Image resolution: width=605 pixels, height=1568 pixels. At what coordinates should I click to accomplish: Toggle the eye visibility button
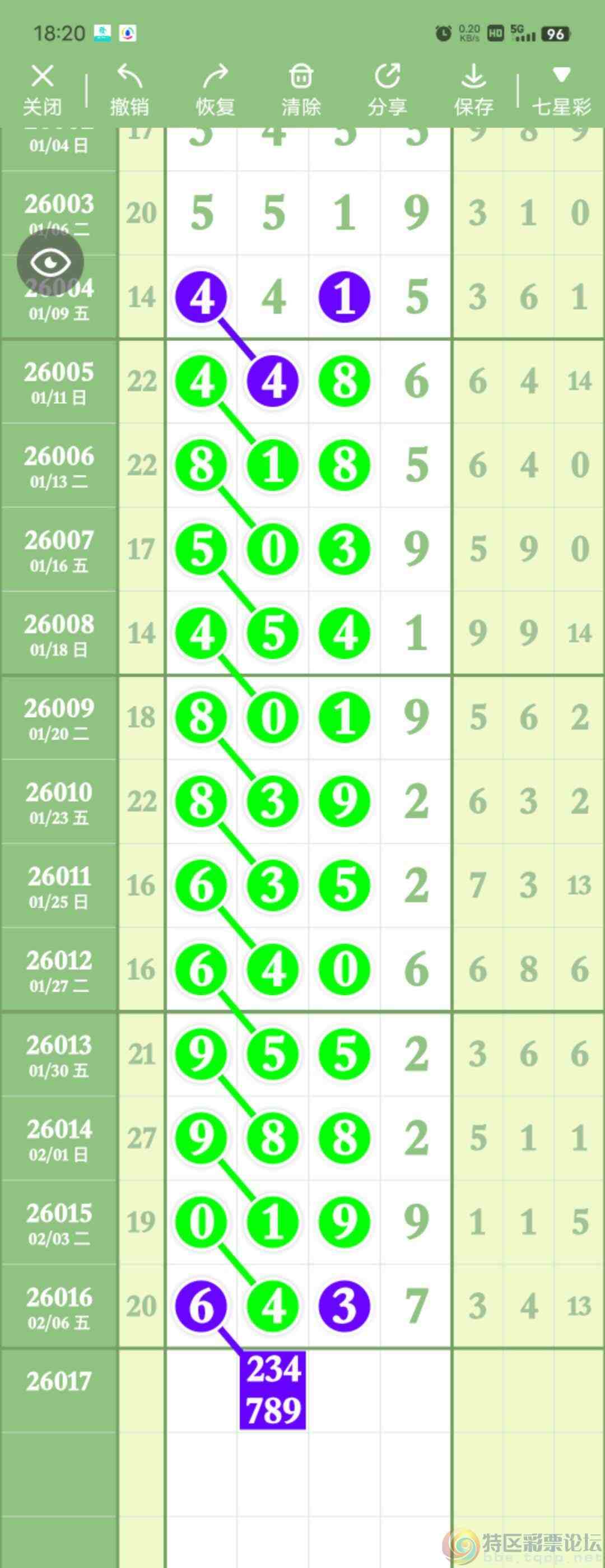pos(50,262)
